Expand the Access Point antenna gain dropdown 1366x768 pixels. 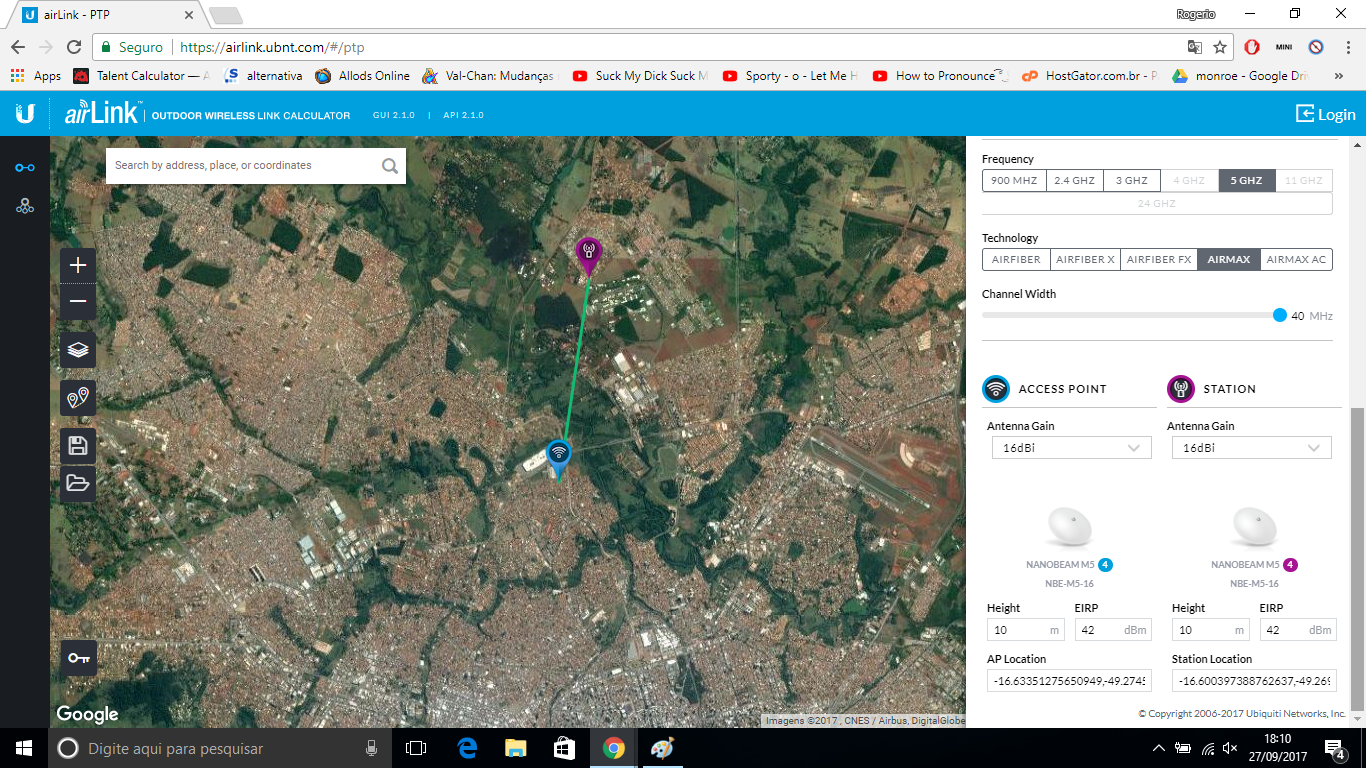(x=1069, y=448)
